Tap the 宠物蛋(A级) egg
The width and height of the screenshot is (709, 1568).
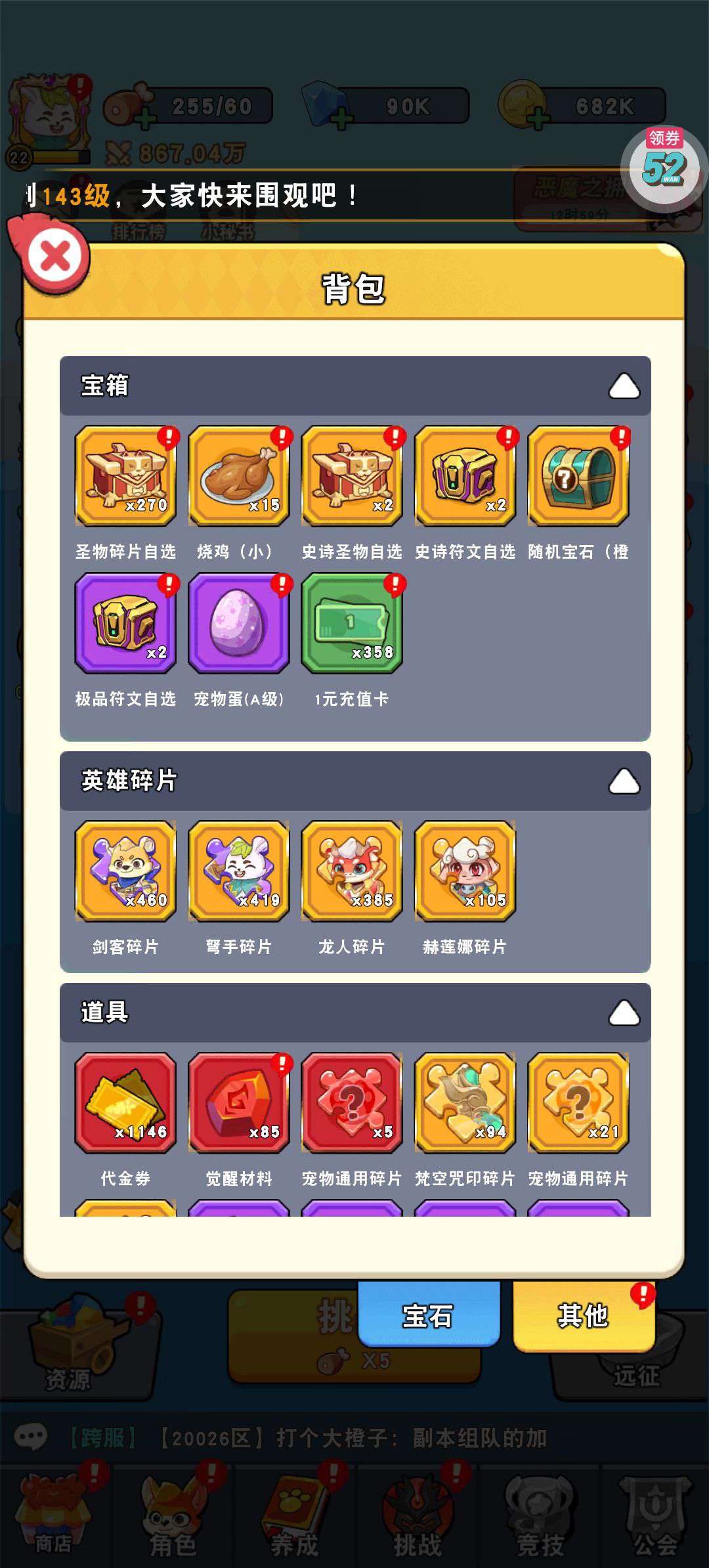coord(238,623)
